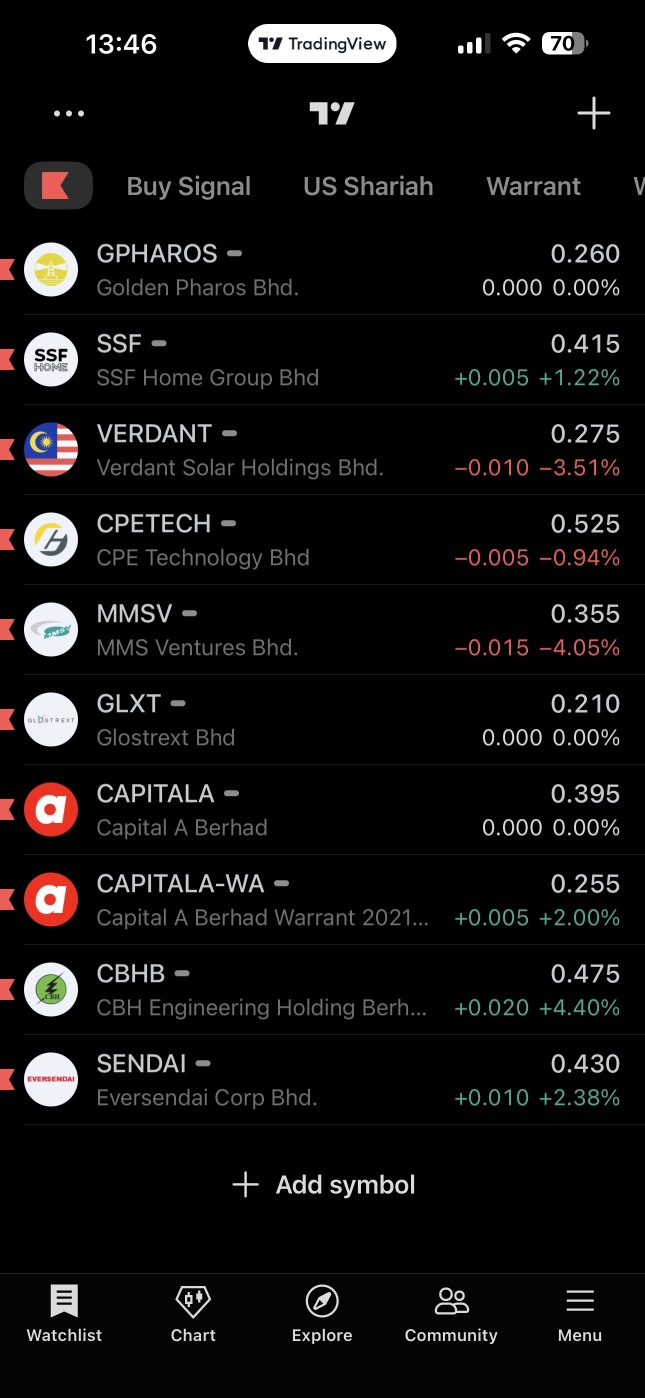Open the Menu tab
Viewport: 645px width, 1398px height.
[x=580, y=1314]
